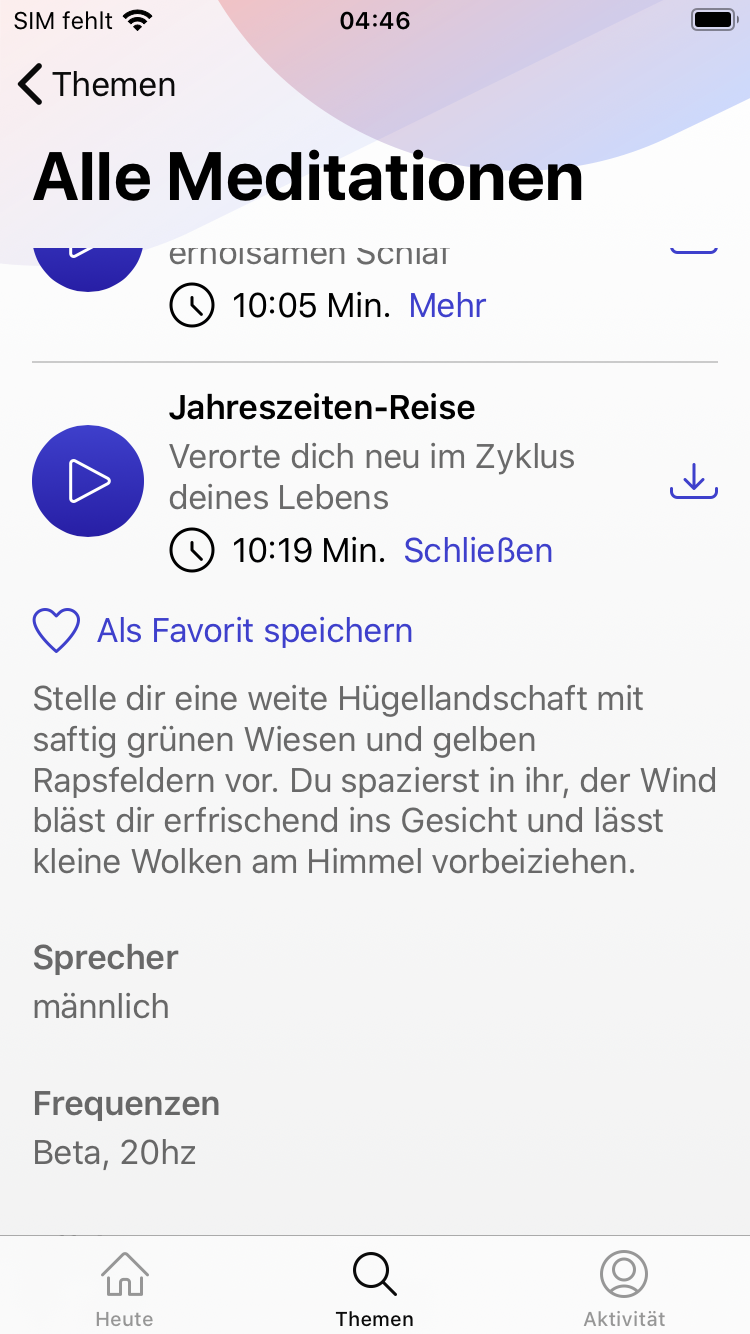Image resolution: width=750 pixels, height=1334 pixels.
Task: Select the Themen tab
Action: (375, 1290)
